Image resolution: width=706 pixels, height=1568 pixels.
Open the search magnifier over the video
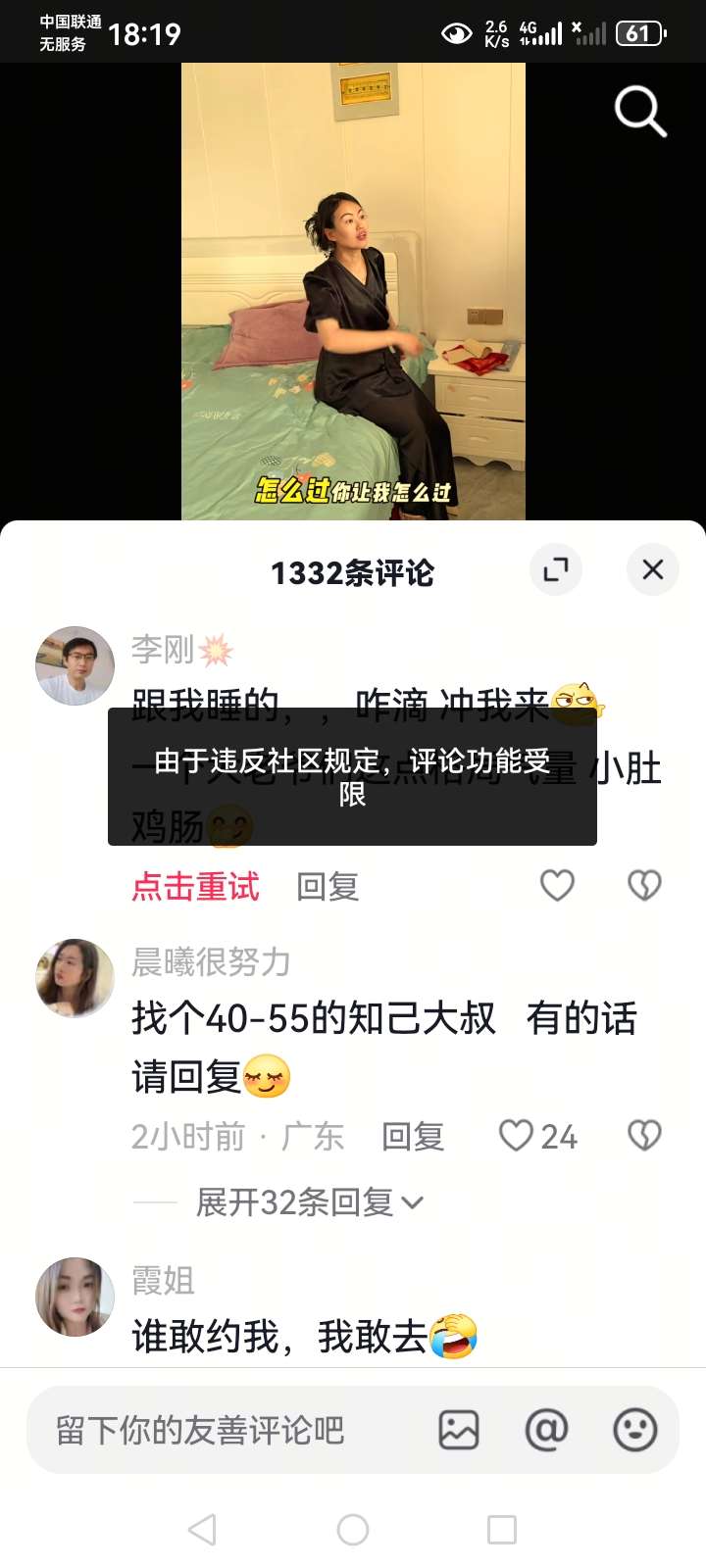click(x=640, y=111)
